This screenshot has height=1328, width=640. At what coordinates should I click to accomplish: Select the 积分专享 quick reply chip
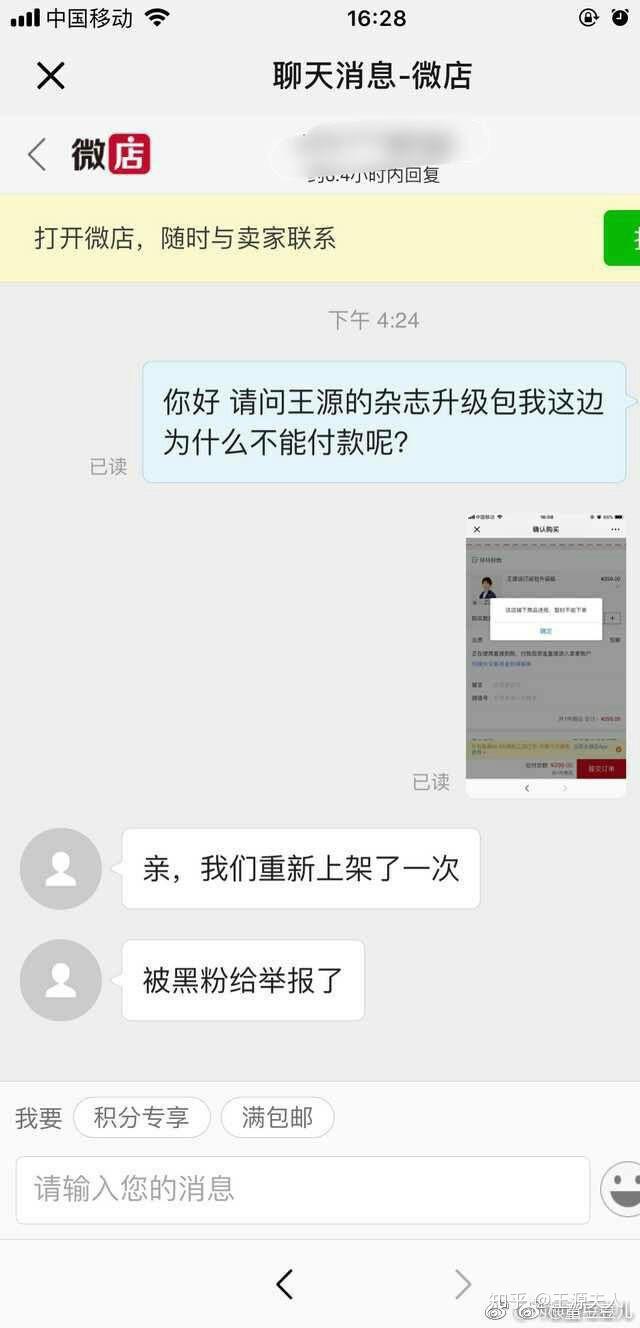pyautogui.click(x=142, y=1117)
